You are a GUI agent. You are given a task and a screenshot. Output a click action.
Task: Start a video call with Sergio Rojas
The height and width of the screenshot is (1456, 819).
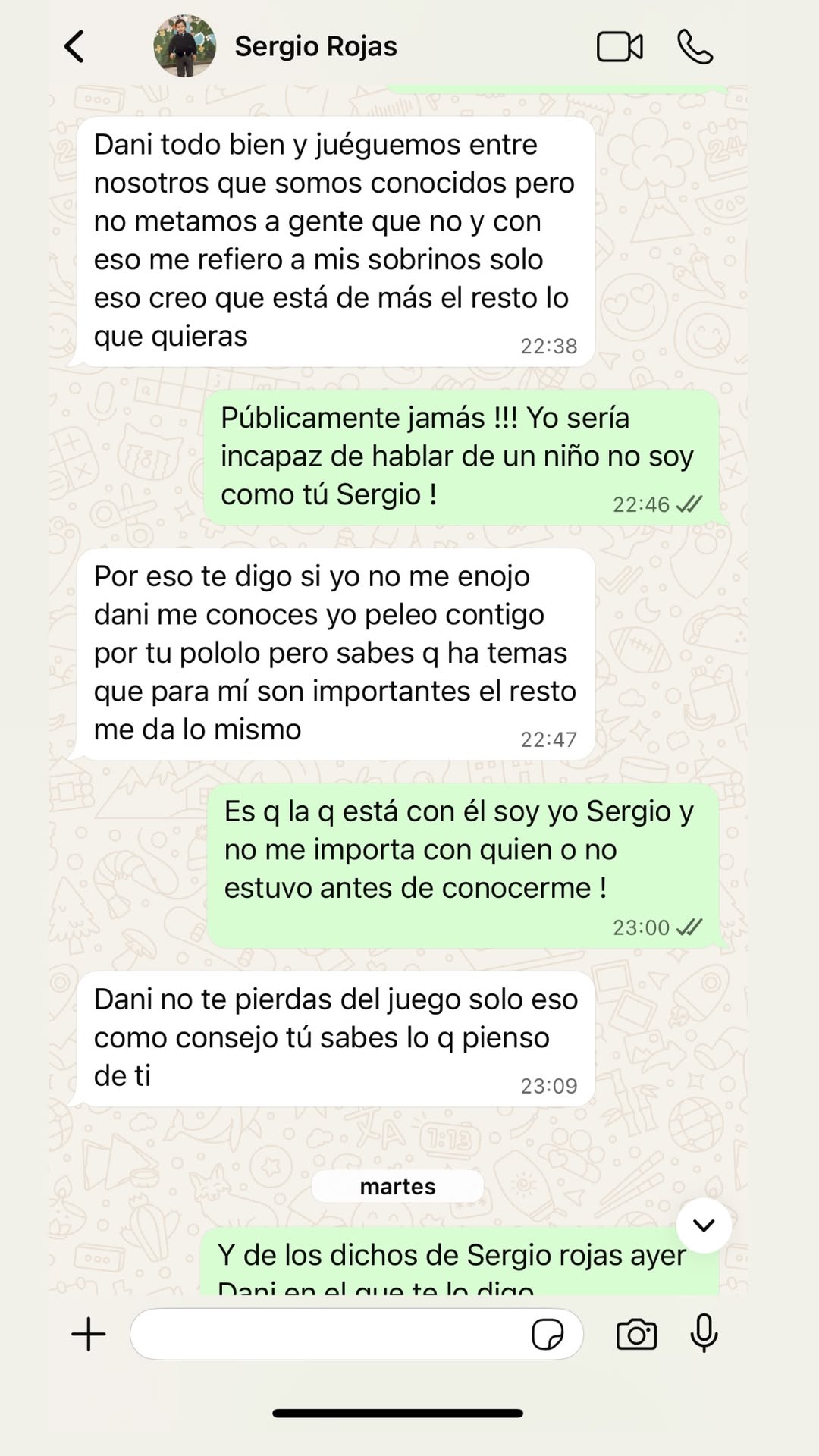[x=620, y=47]
